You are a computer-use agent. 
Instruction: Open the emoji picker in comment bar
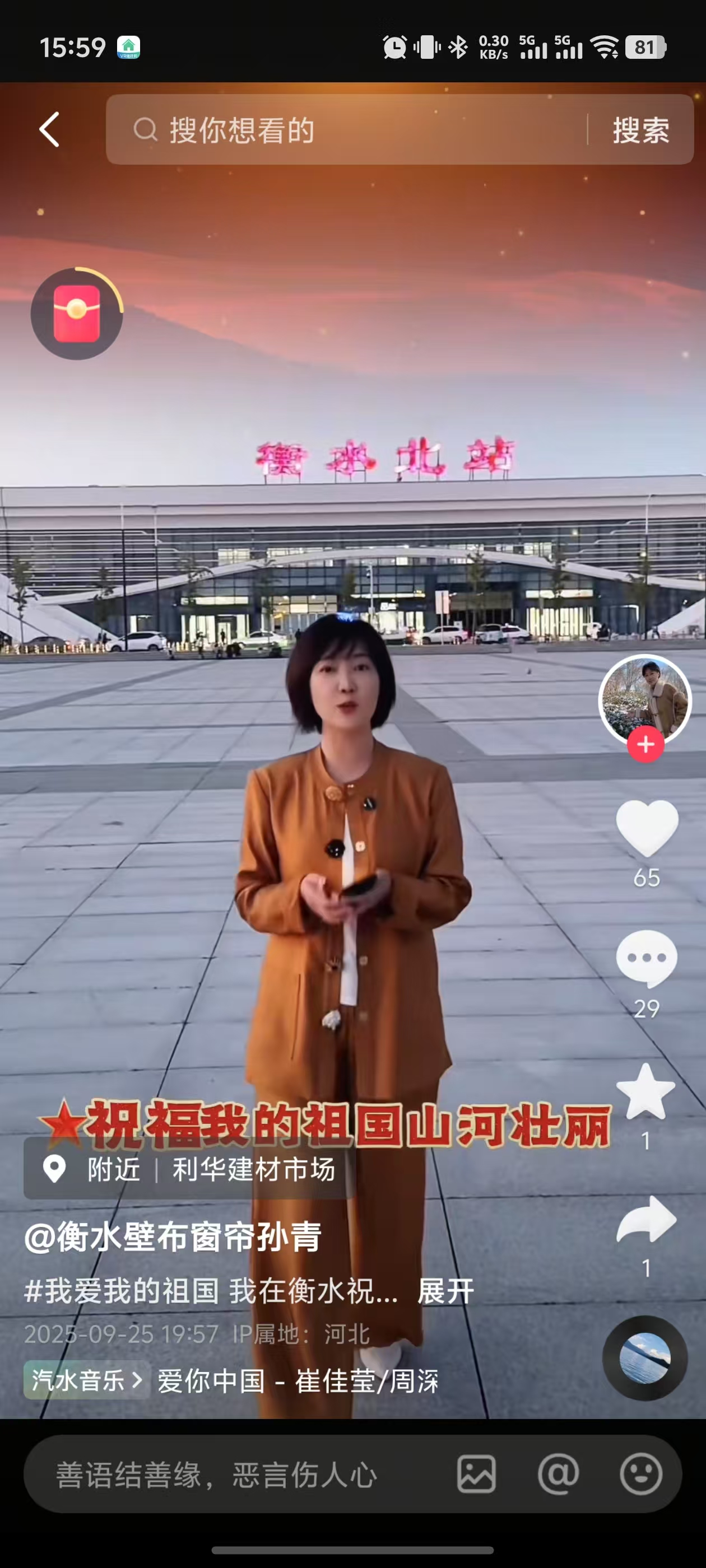tap(641, 1474)
